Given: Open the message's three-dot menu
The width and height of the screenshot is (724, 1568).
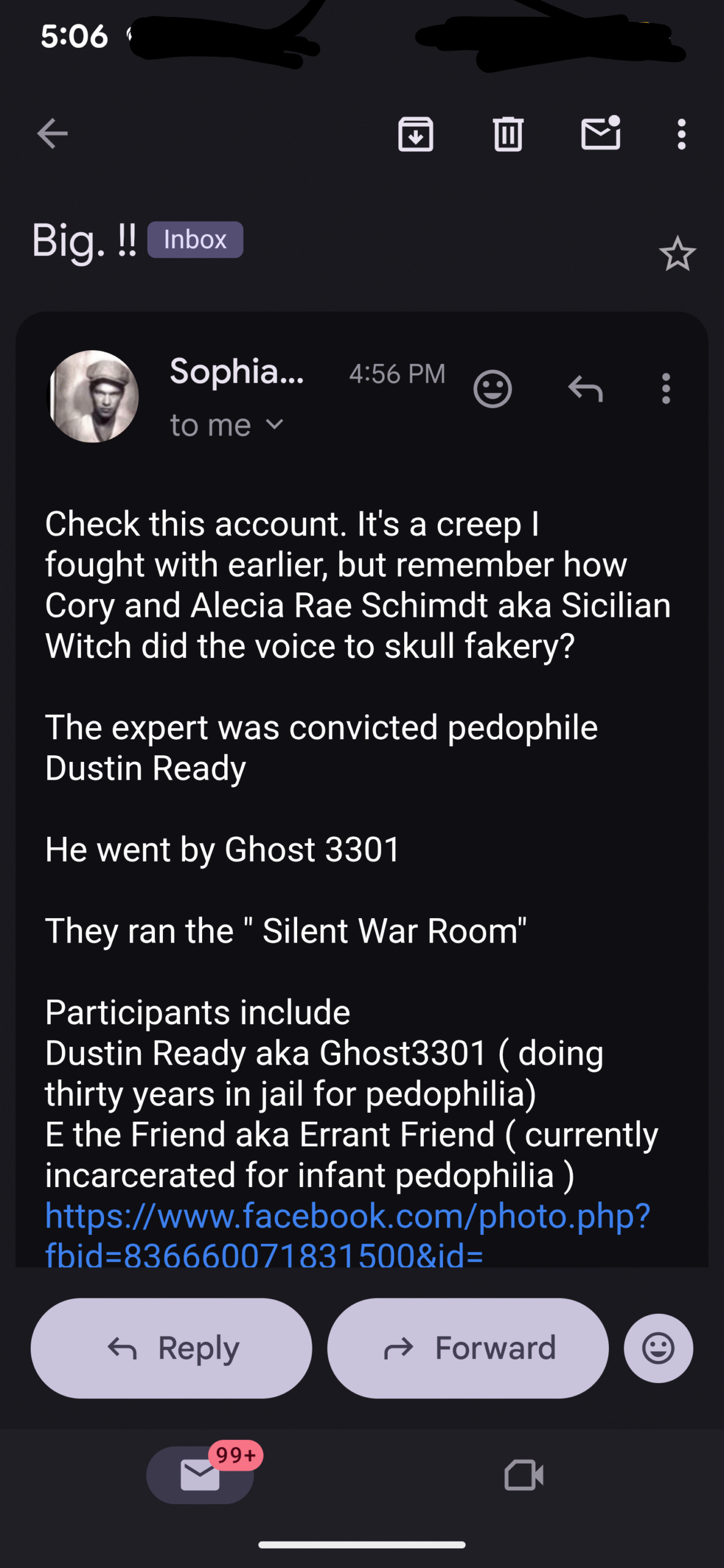Looking at the screenshot, I should (x=666, y=388).
